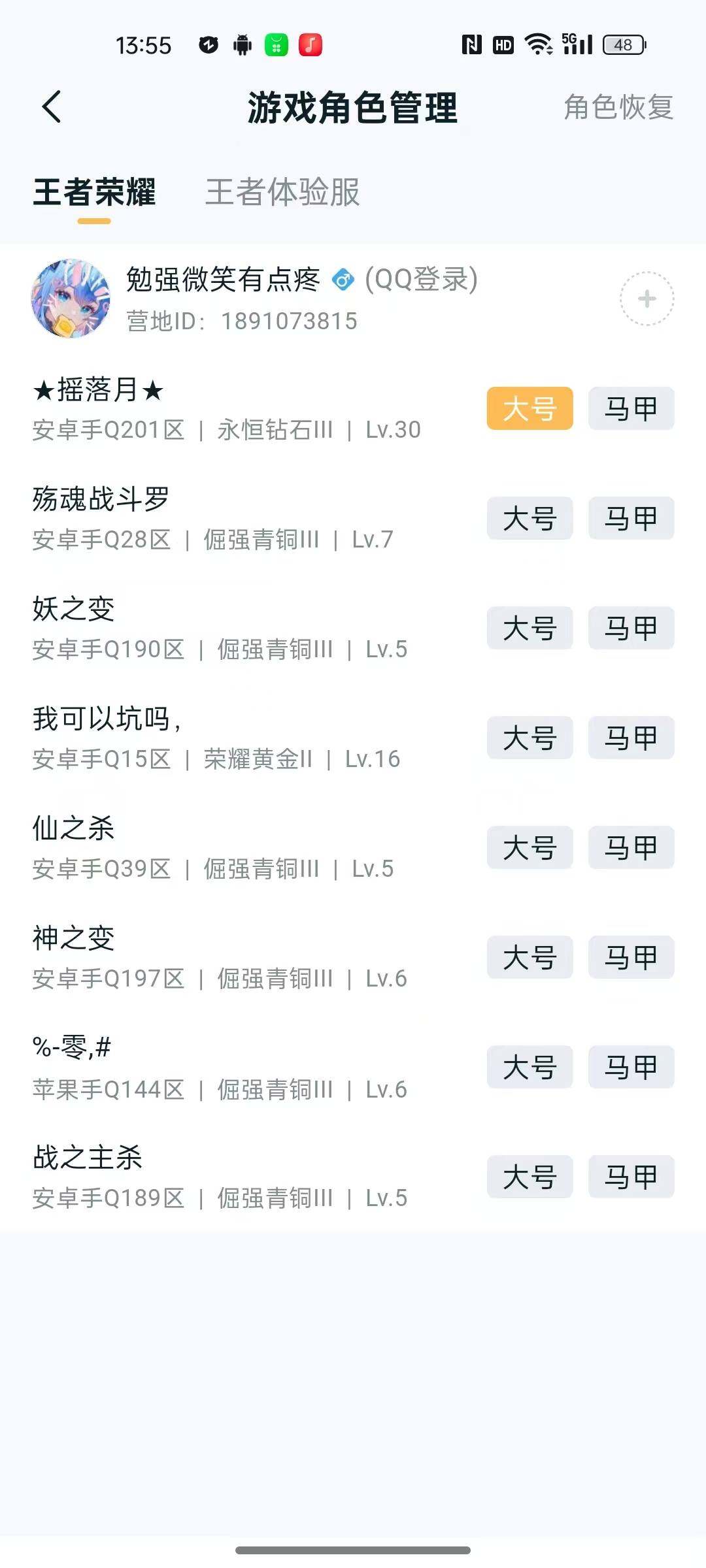
Task: Click 马甲 next to %-零,#
Action: 630,1068
